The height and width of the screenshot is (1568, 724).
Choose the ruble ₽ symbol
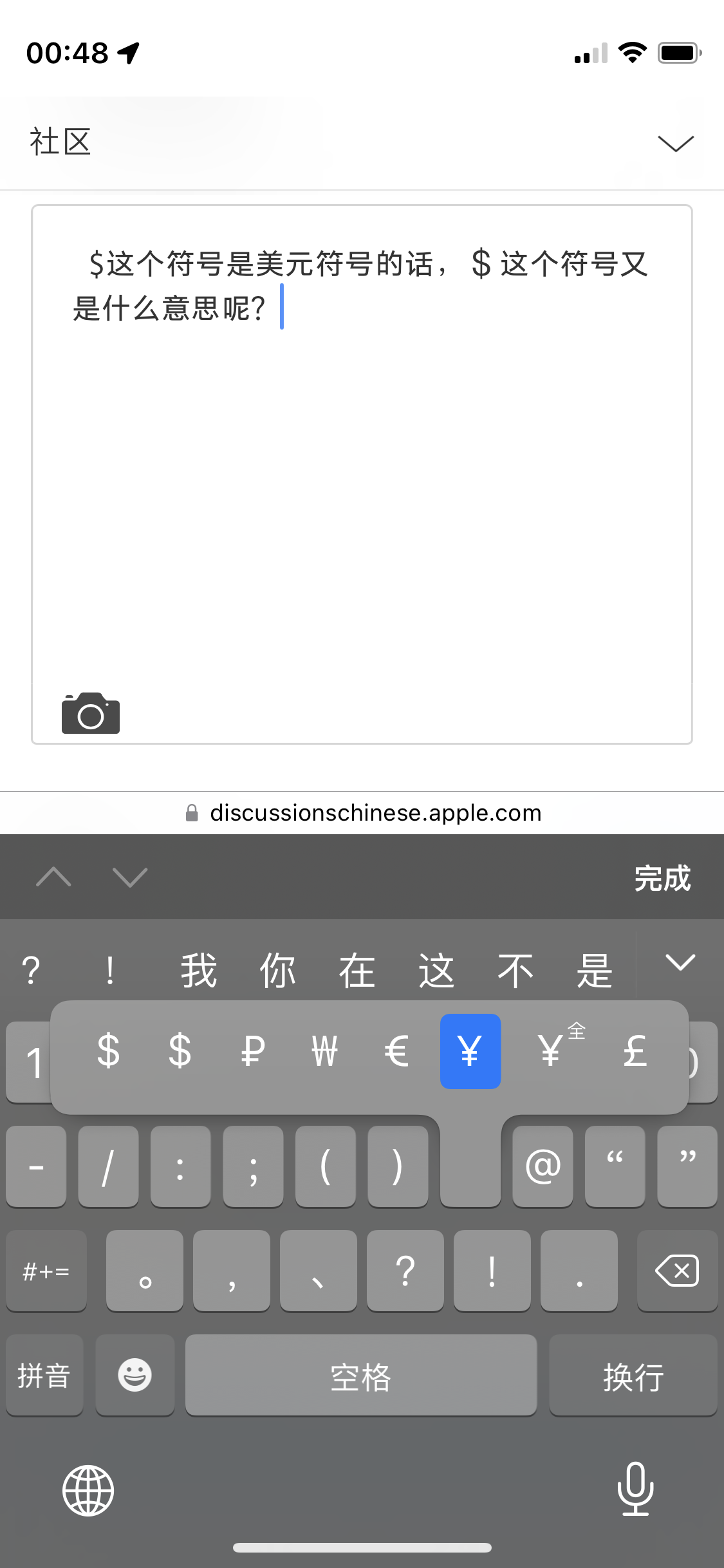252,1051
